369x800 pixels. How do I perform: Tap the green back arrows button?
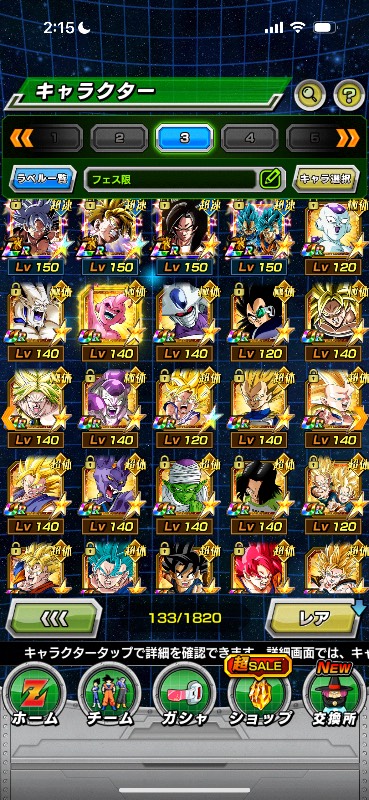[54, 618]
